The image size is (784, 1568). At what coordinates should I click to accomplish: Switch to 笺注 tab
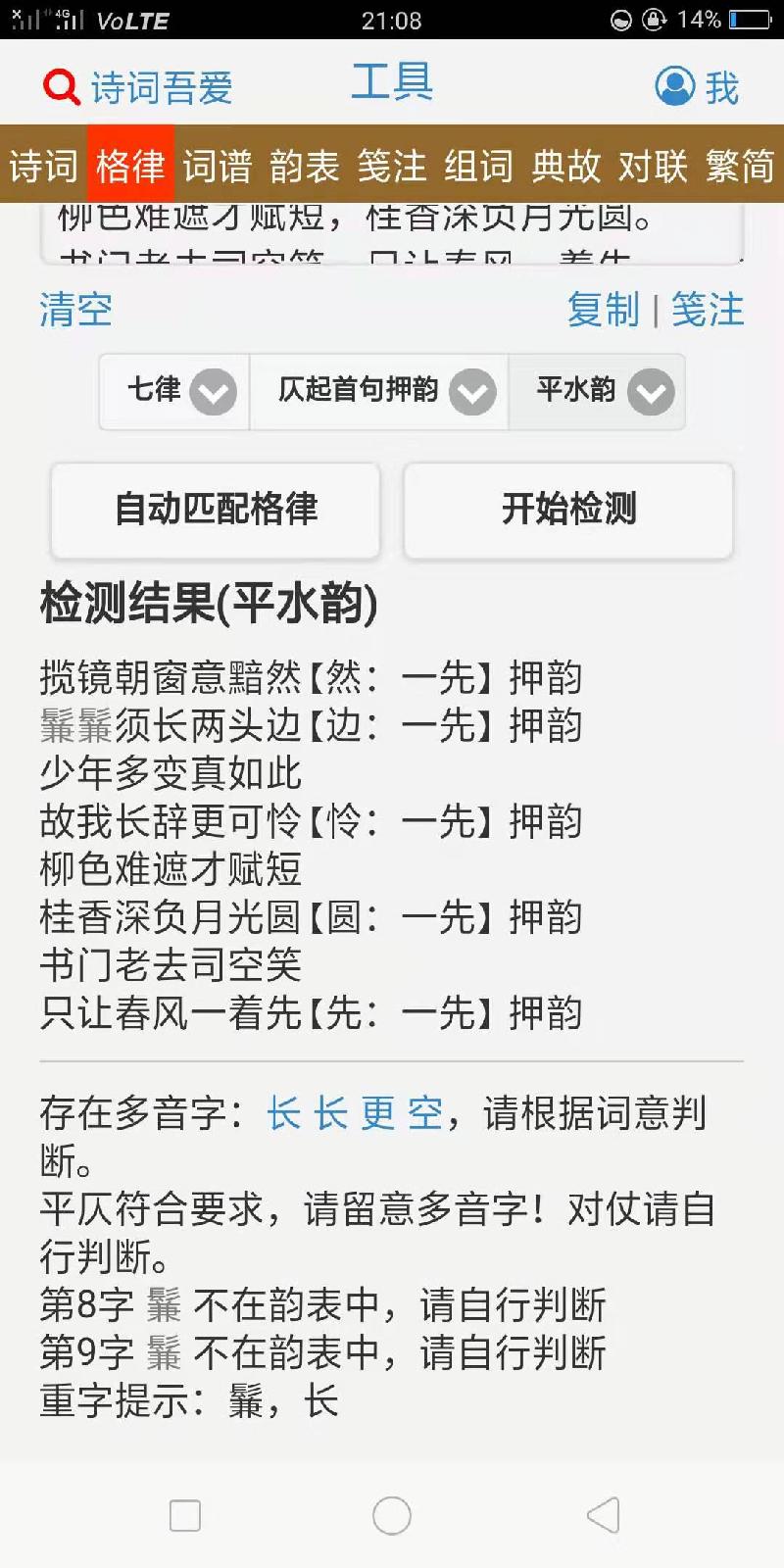click(392, 166)
